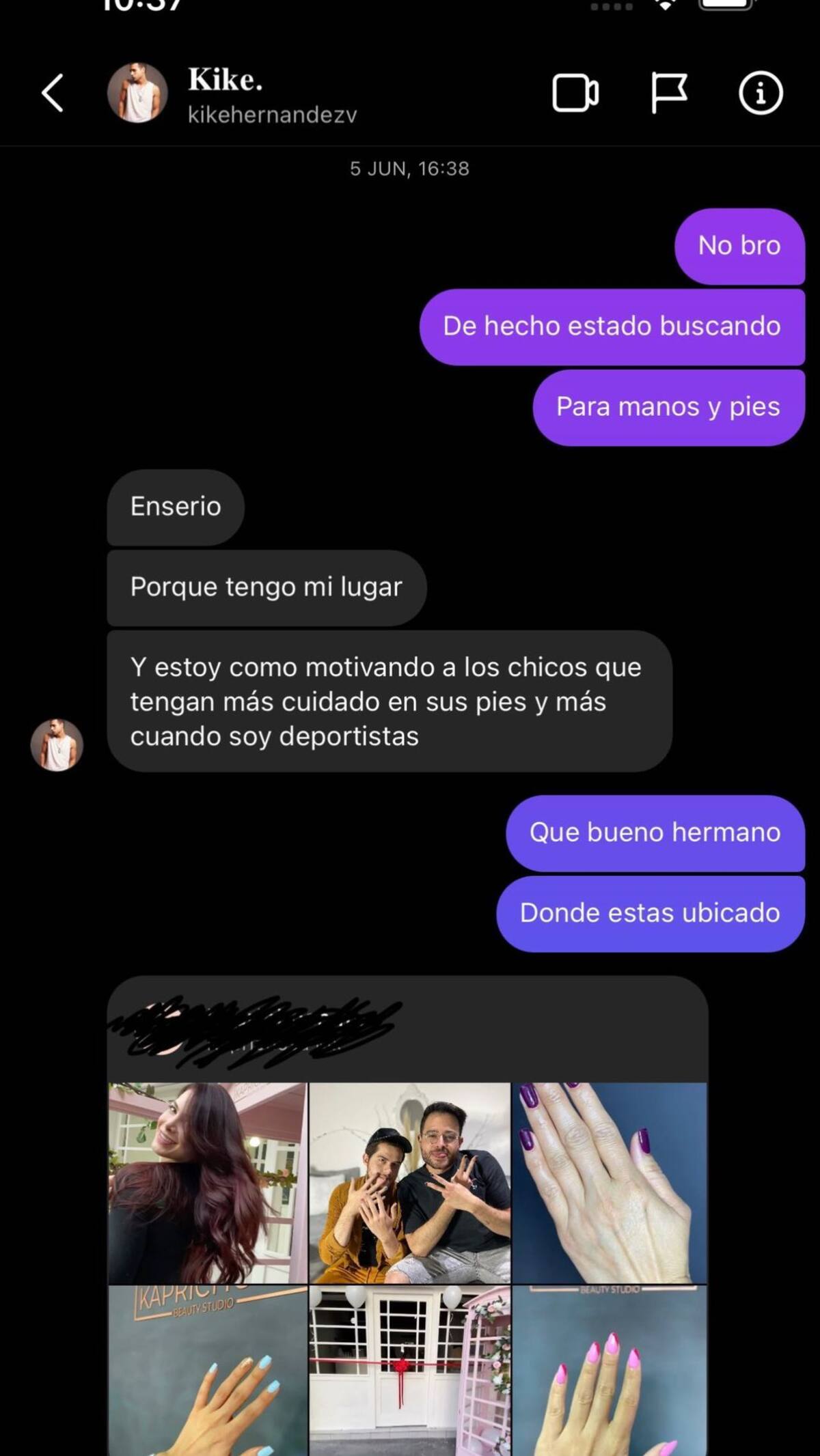The width and height of the screenshot is (820, 1456).
Task: Go back to the messages list
Action: (53, 93)
